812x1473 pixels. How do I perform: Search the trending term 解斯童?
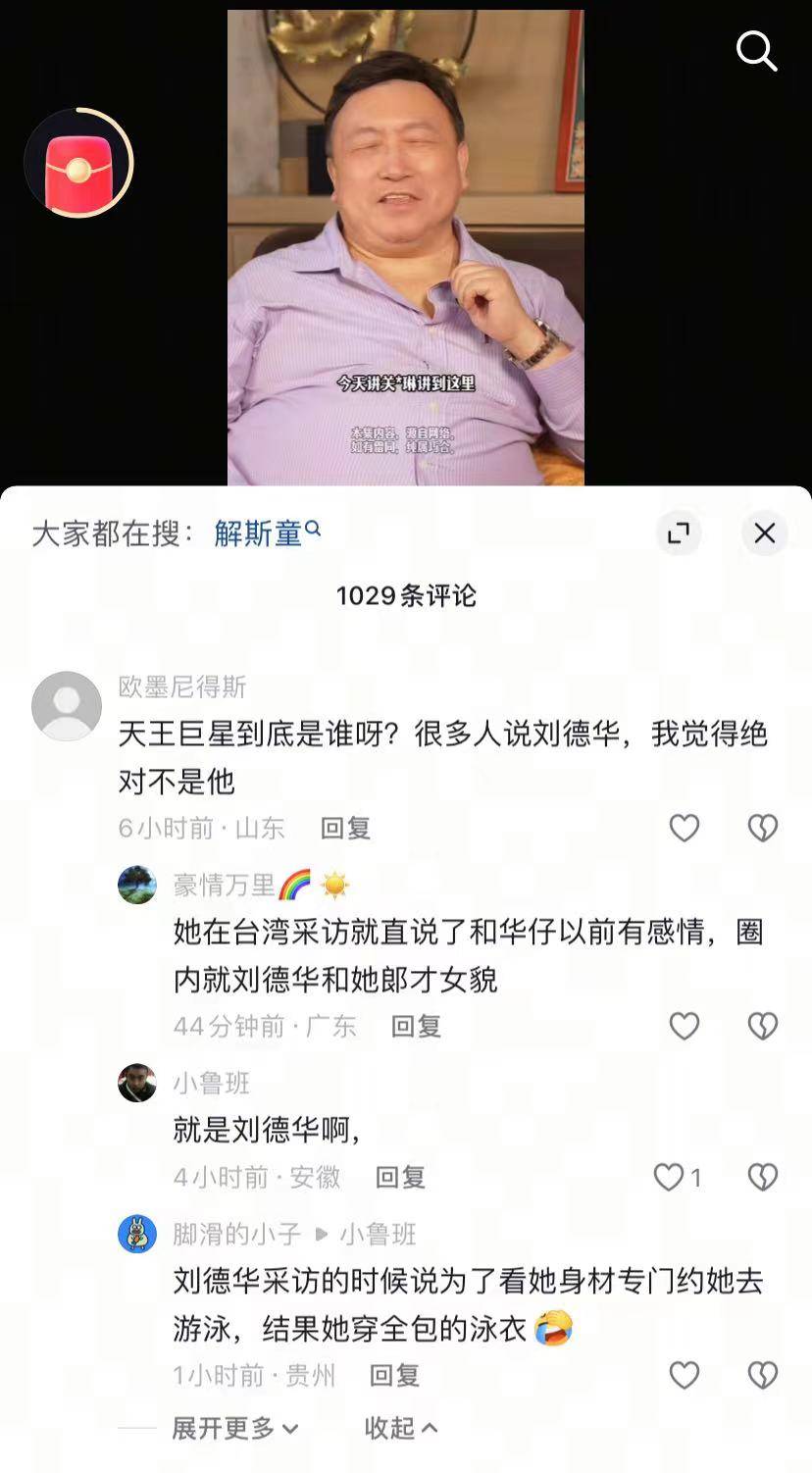click(x=259, y=533)
